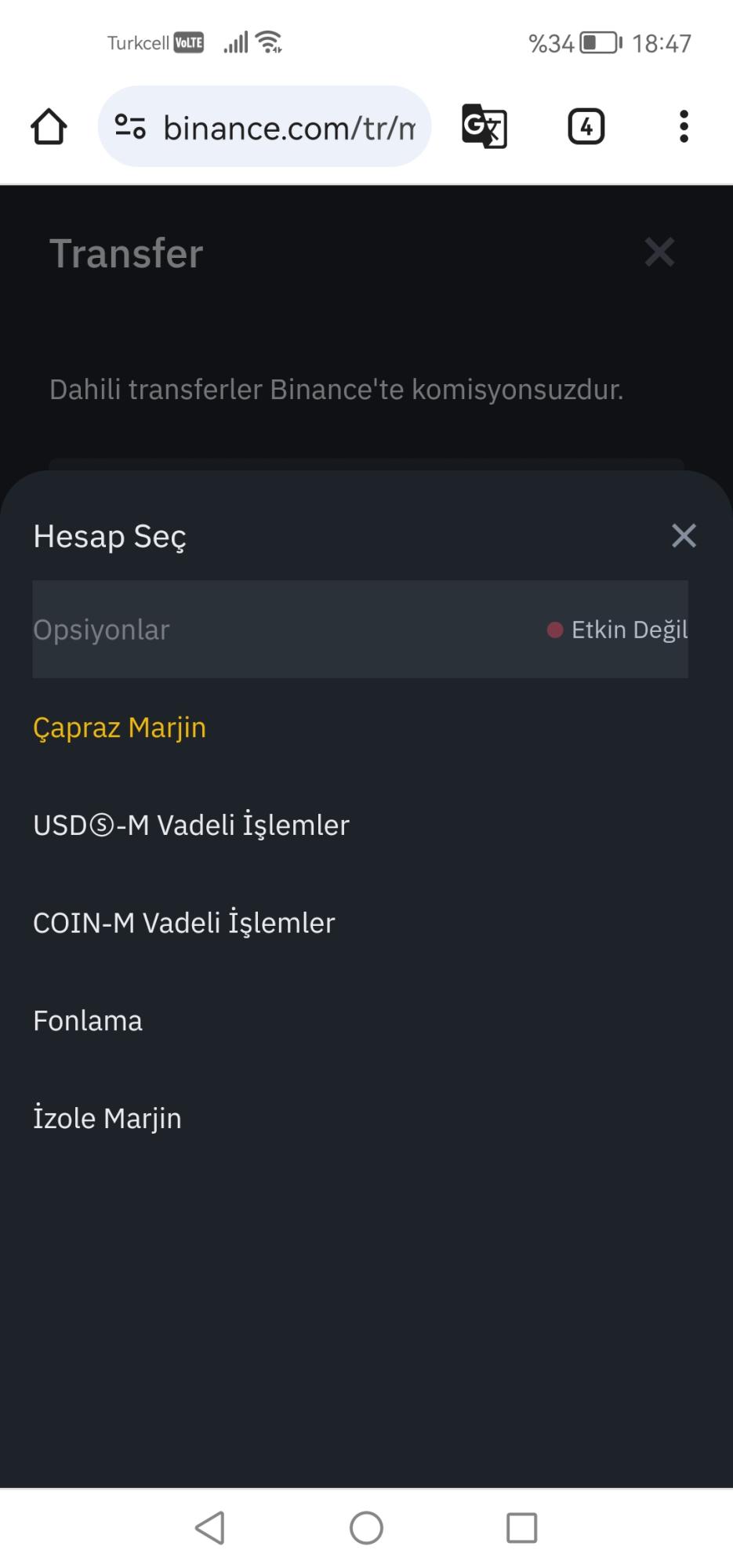
Task: Select the Fonlama account option
Action: coord(87,1020)
